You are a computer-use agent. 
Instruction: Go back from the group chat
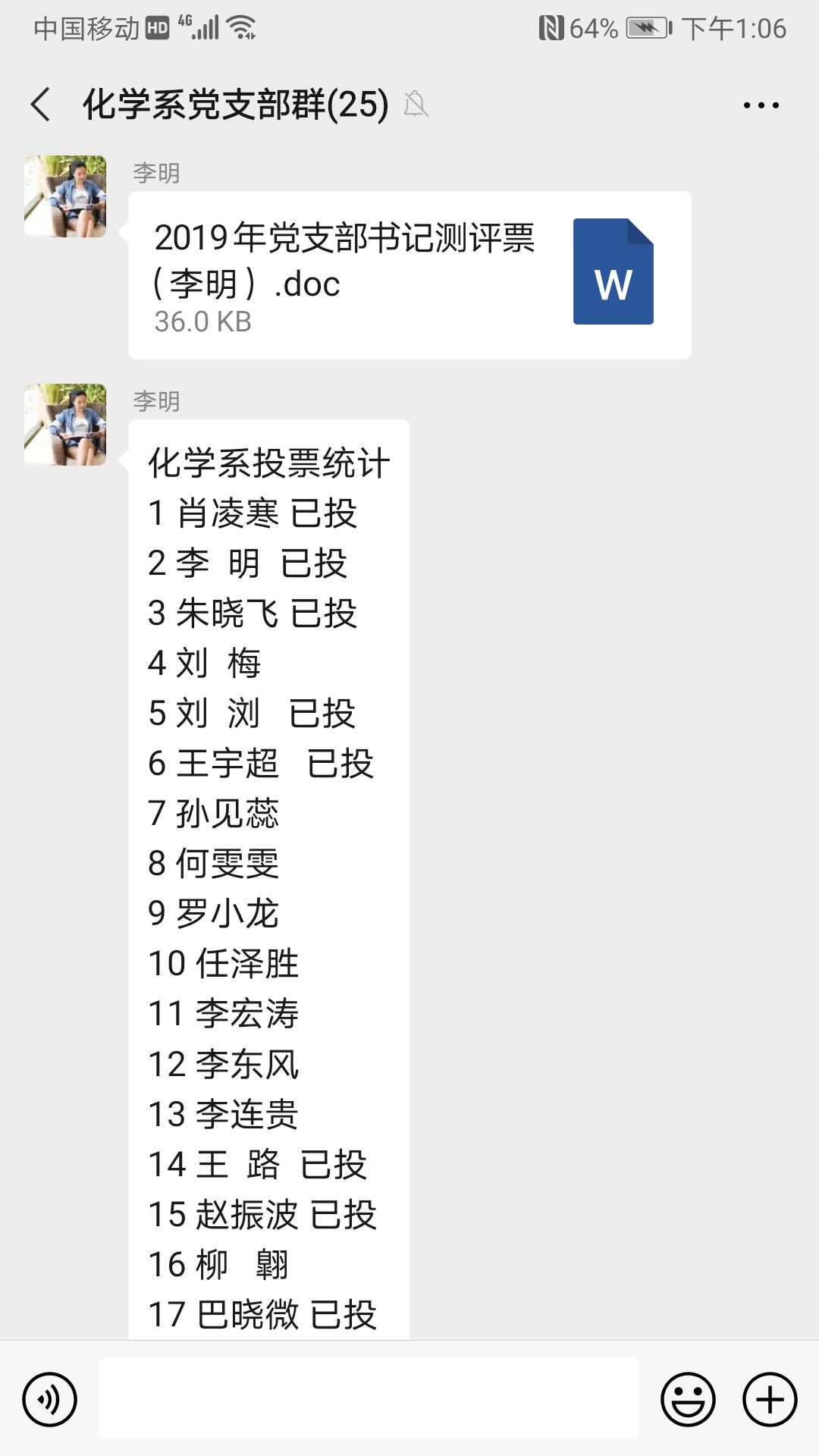click(x=41, y=104)
